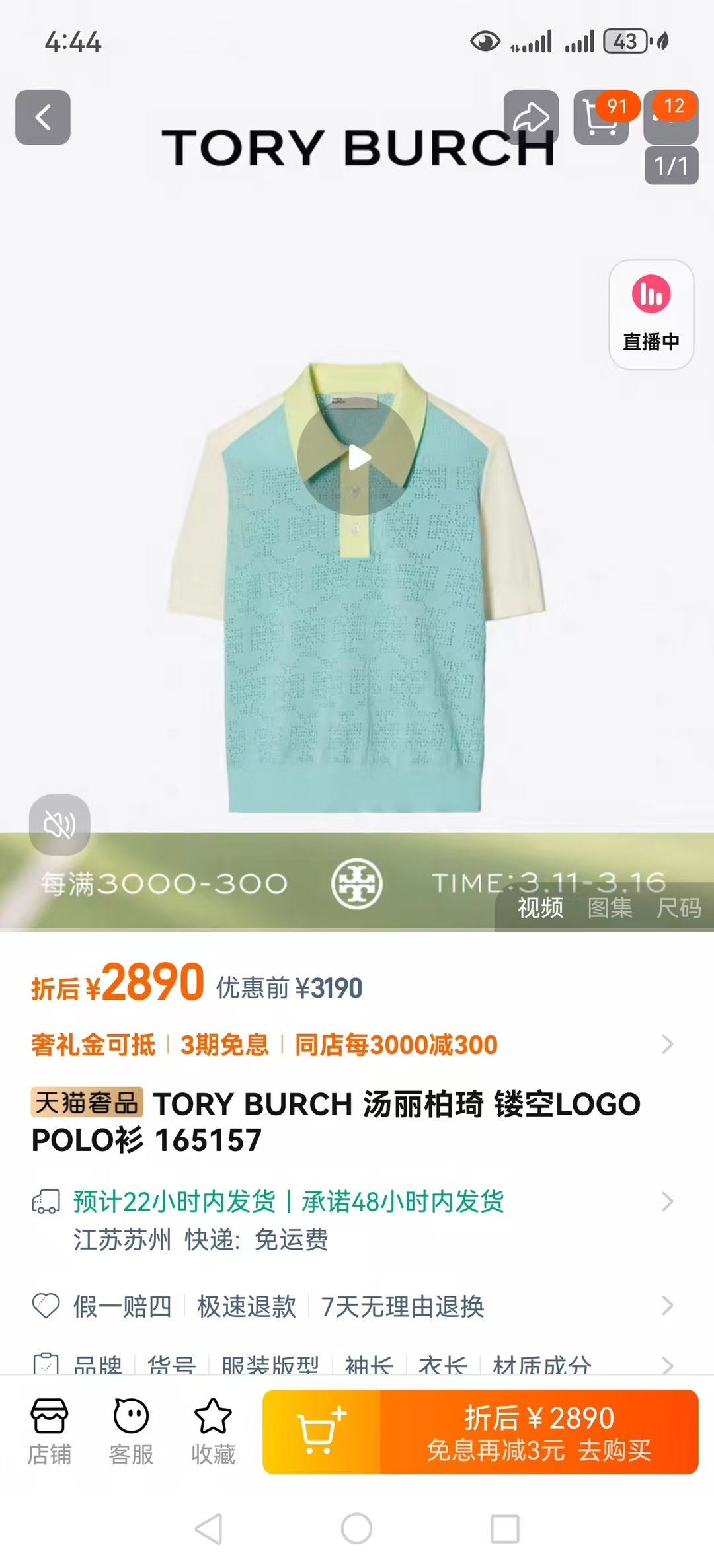The height and width of the screenshot is (1568, 714).
Task: Share this Tory Burch product
Action: [531, 118]
